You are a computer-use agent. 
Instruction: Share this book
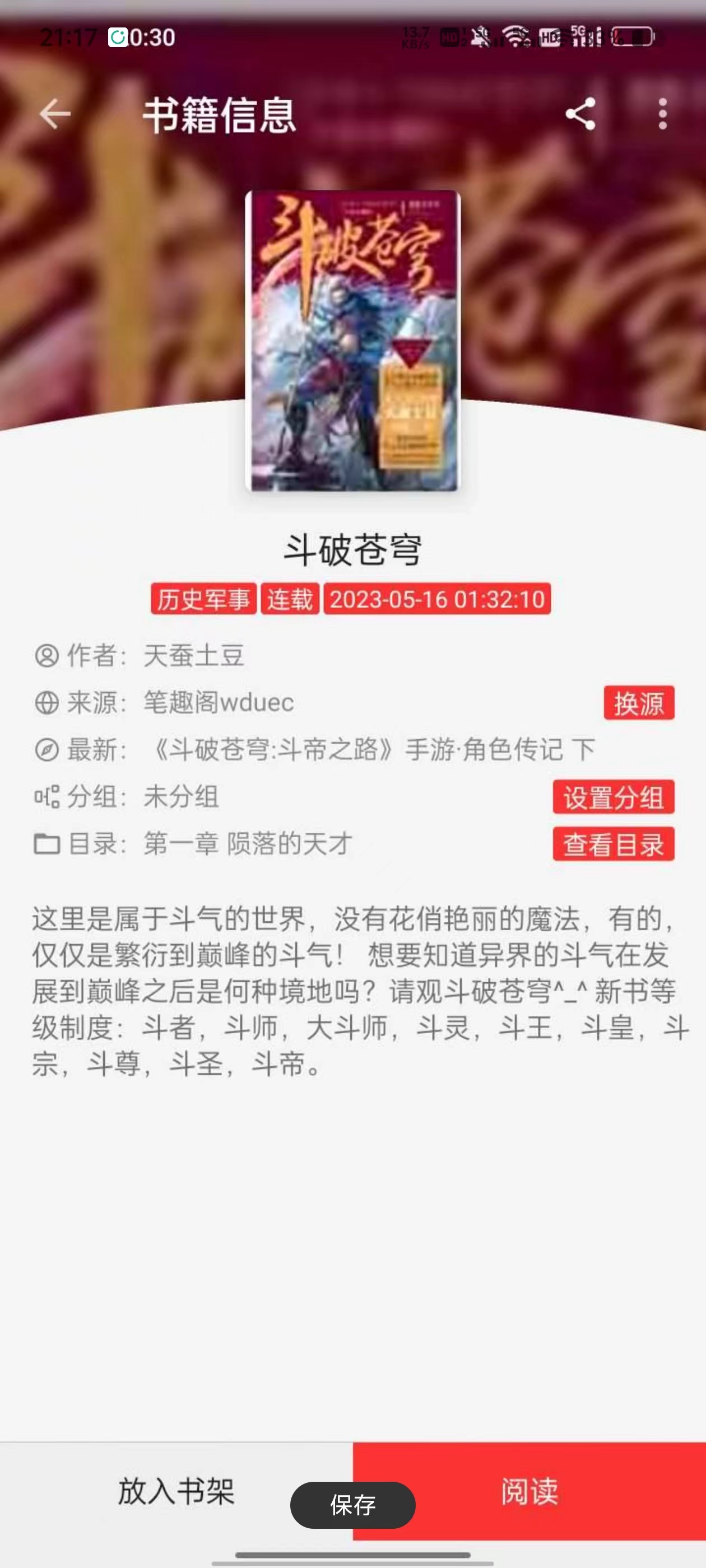point(580,114)
